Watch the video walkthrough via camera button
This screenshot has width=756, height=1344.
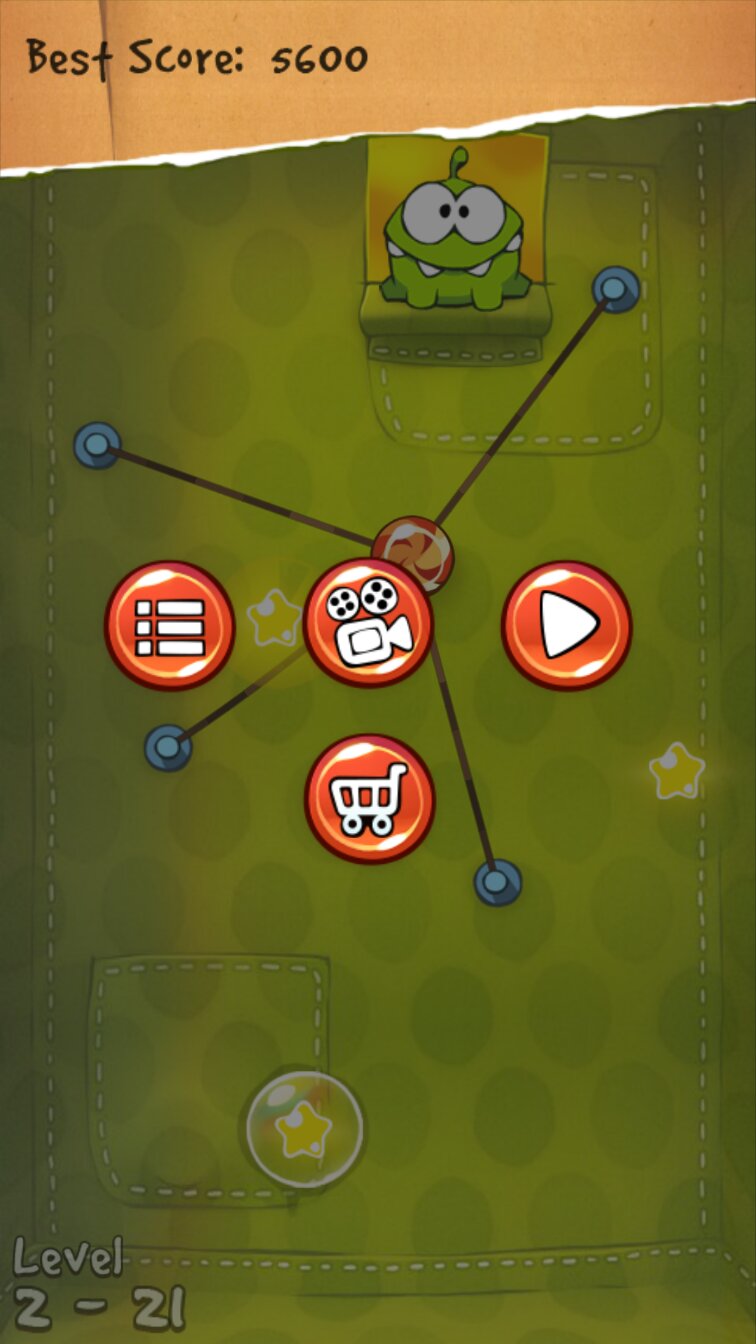click(368, 623)
